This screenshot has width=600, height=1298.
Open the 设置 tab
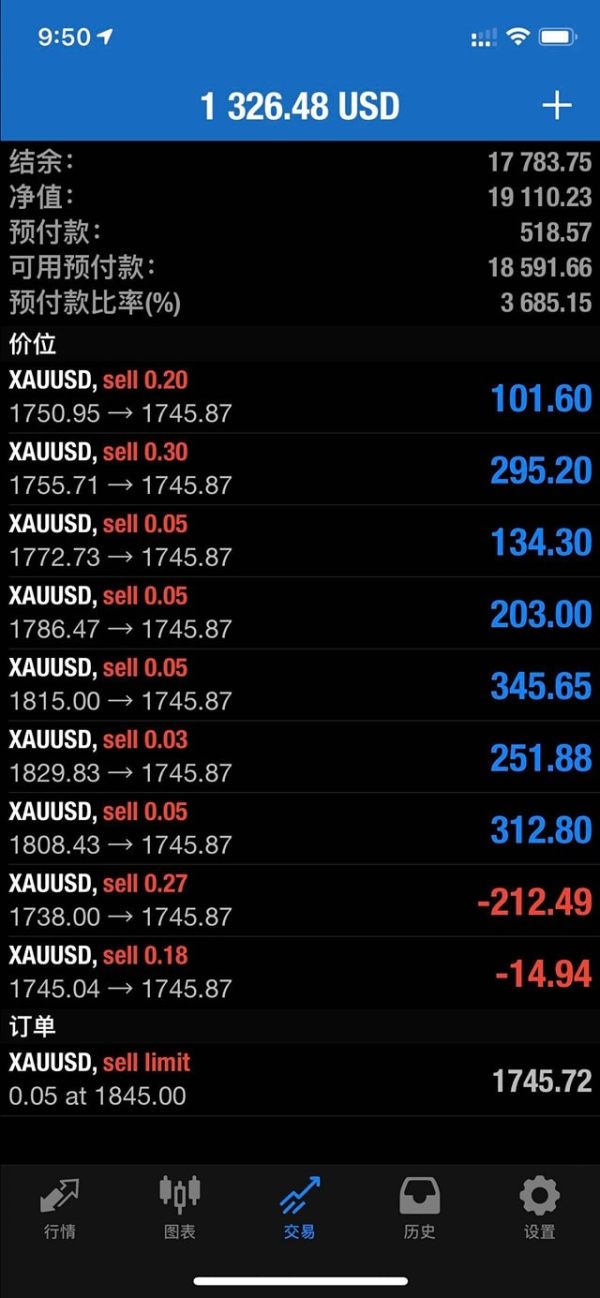tap(540, 1208)
